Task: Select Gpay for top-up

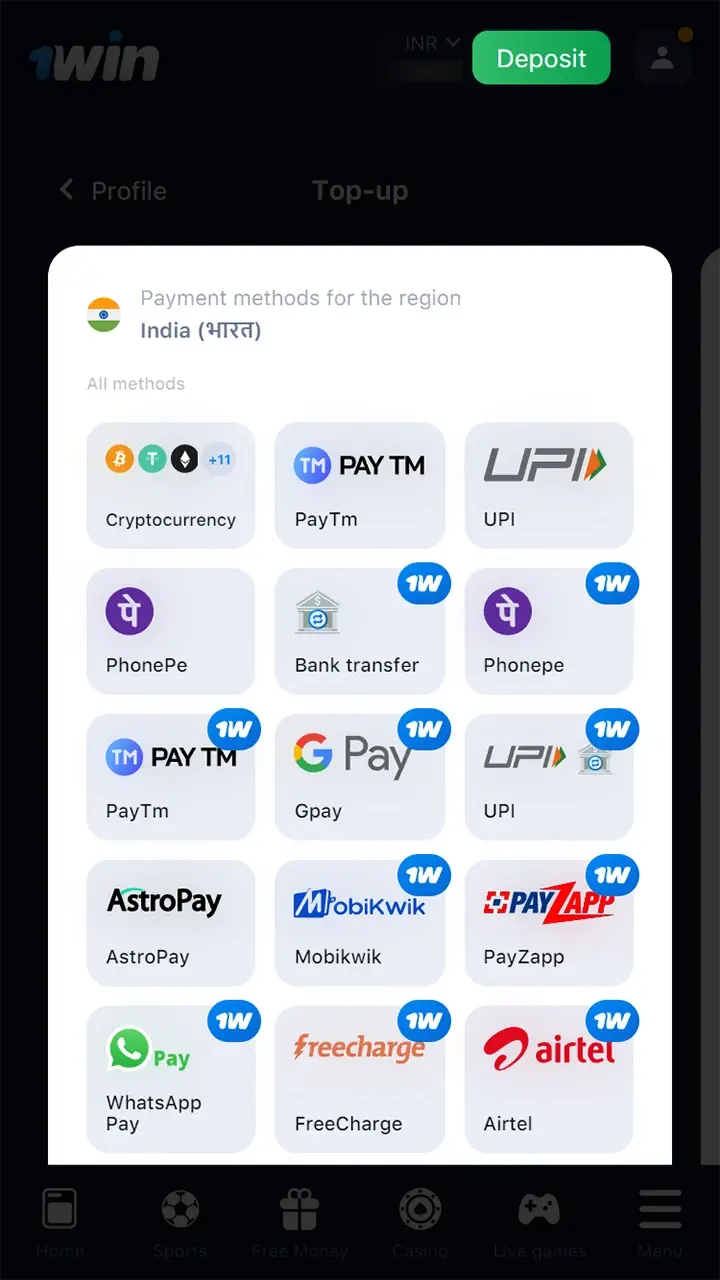Action: tap(359, 777)
